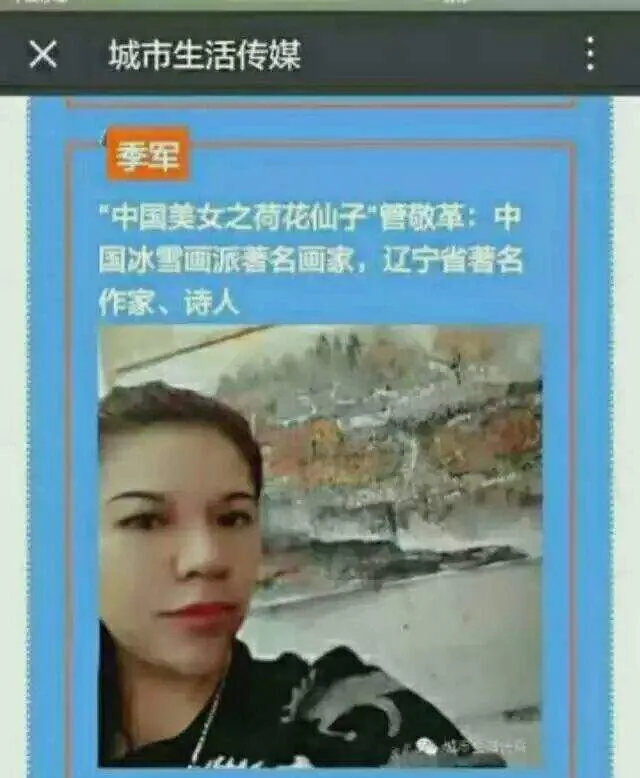640x778 pixels.
Task: Close the 城市生活传媒 page
Action: click(42, 54)
